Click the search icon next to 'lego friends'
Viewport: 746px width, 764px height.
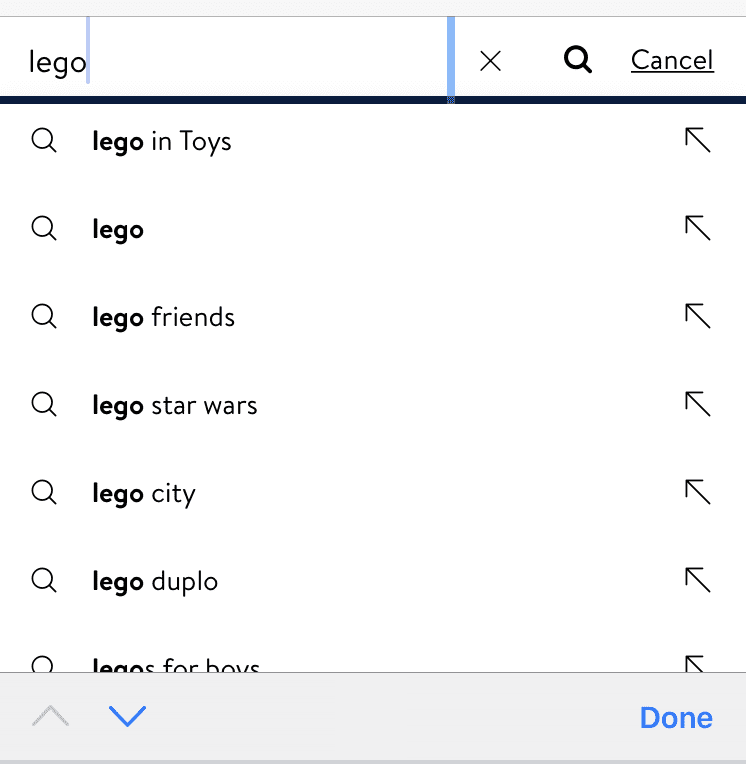[44, 316]
